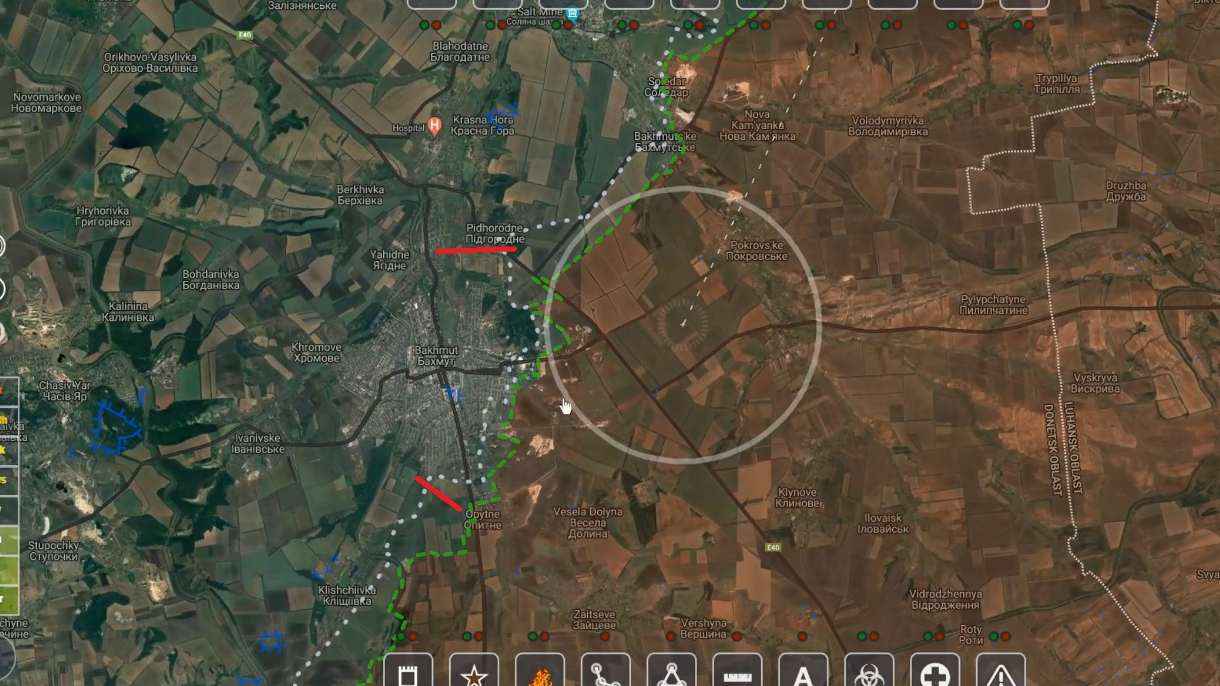
Task: Select the polygon shape drawing tool
Action: tap(672, 672)
